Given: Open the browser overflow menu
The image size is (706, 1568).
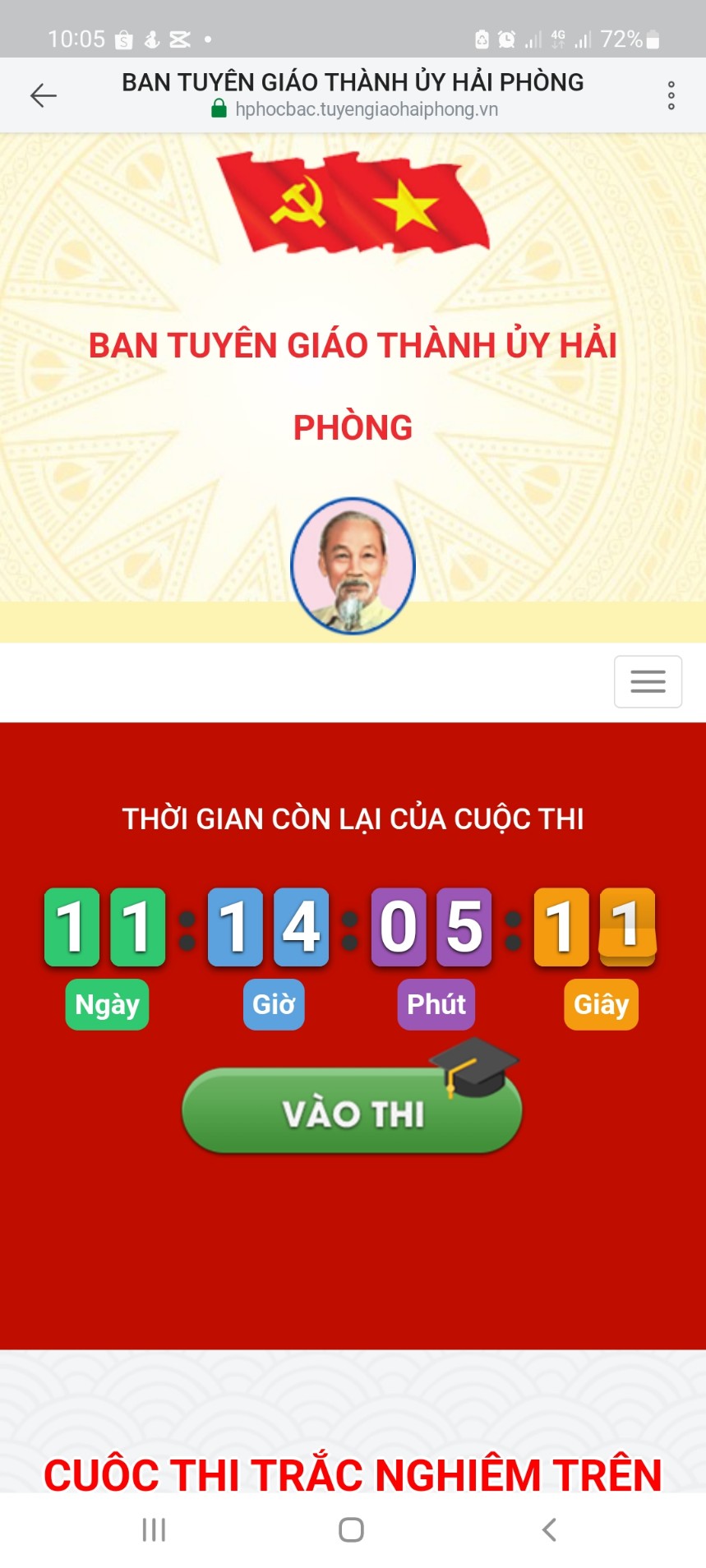Looking at the screenshot, I should [x=671, y=96].
